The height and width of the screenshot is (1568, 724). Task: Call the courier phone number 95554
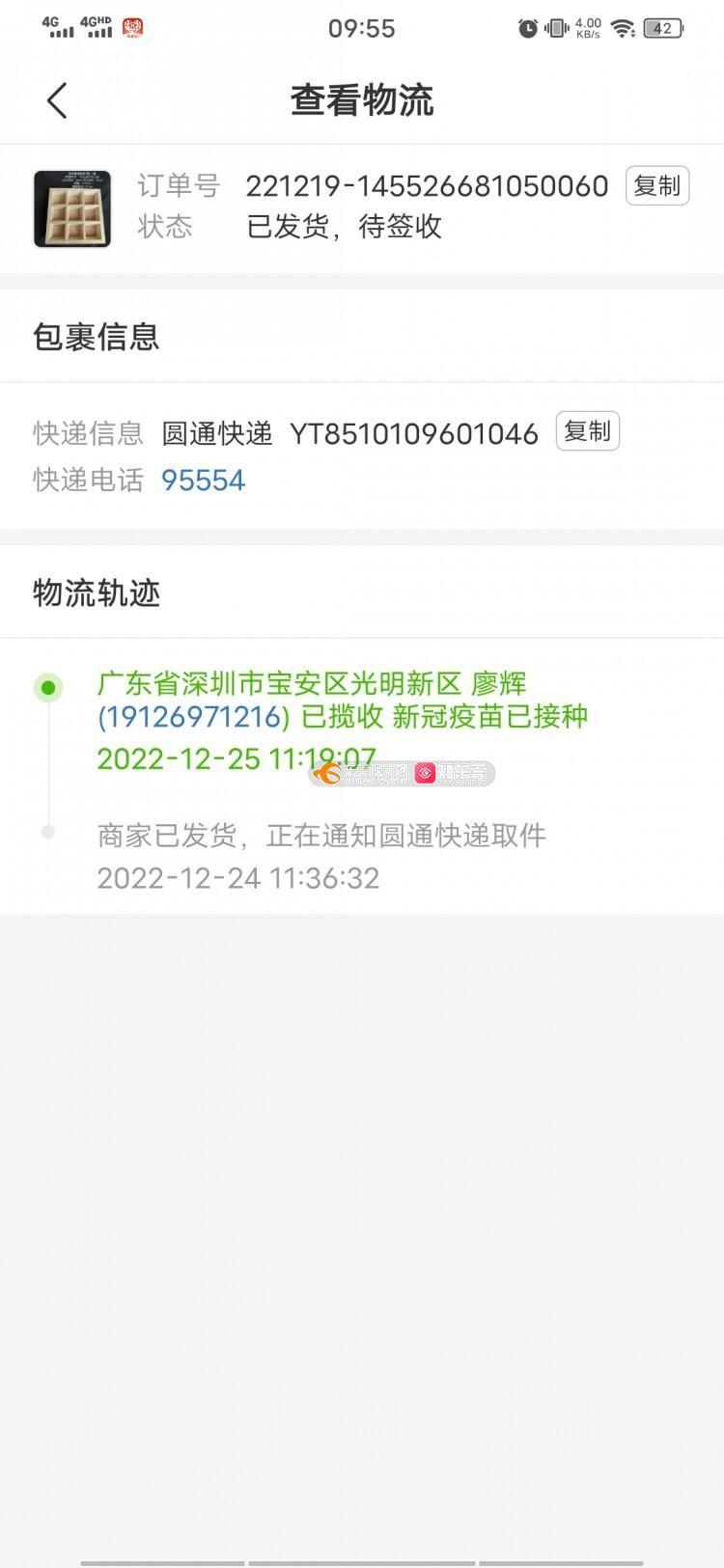point(203,481)
